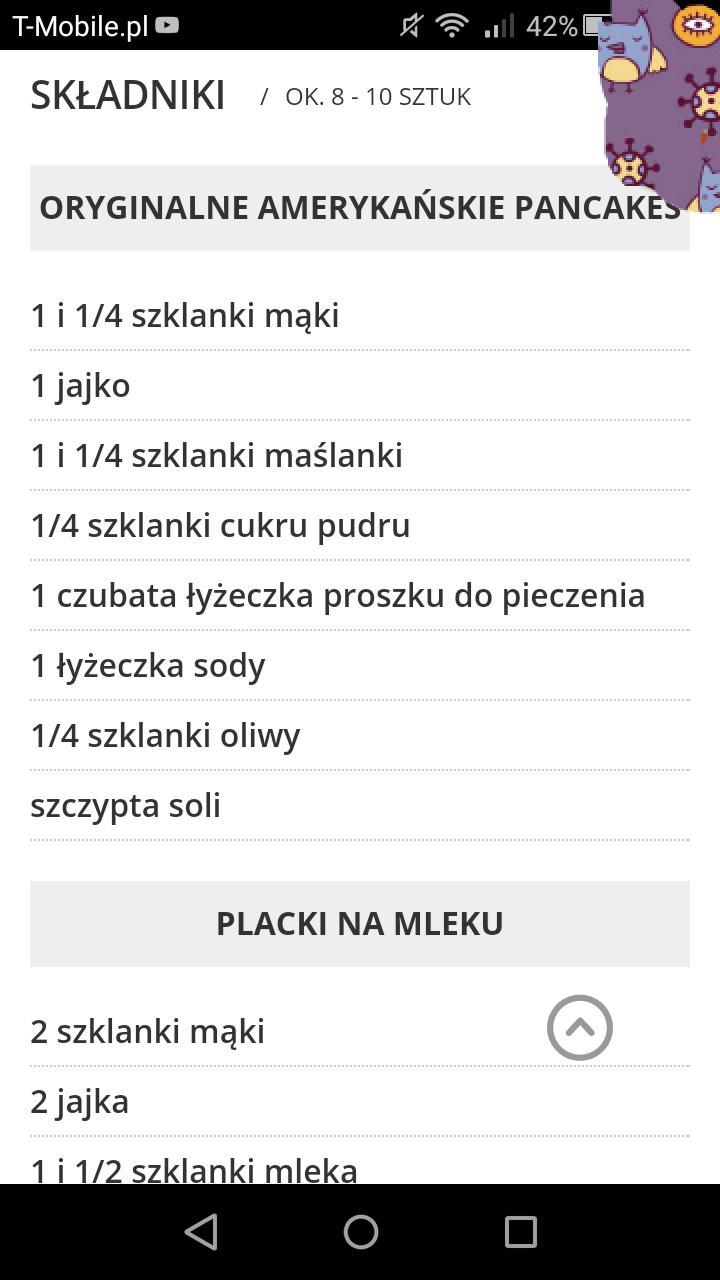Image resolution: width=720 pixels, height=1280 pixels.
Task: Open the recent apps view
Action: click(520, 1232)
